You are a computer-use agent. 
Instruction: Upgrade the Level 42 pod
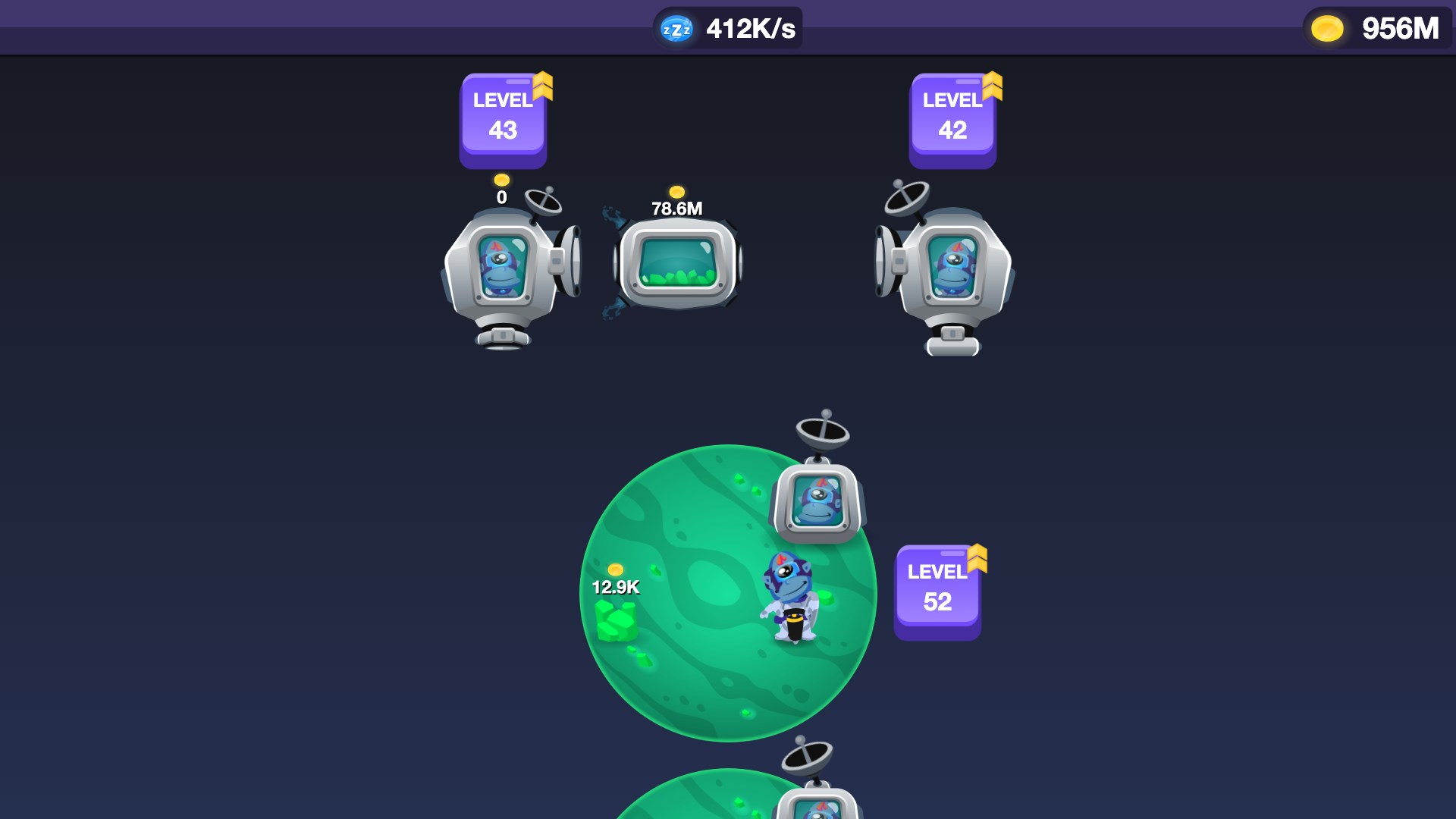pyautogui.click(x=952, y=120)
